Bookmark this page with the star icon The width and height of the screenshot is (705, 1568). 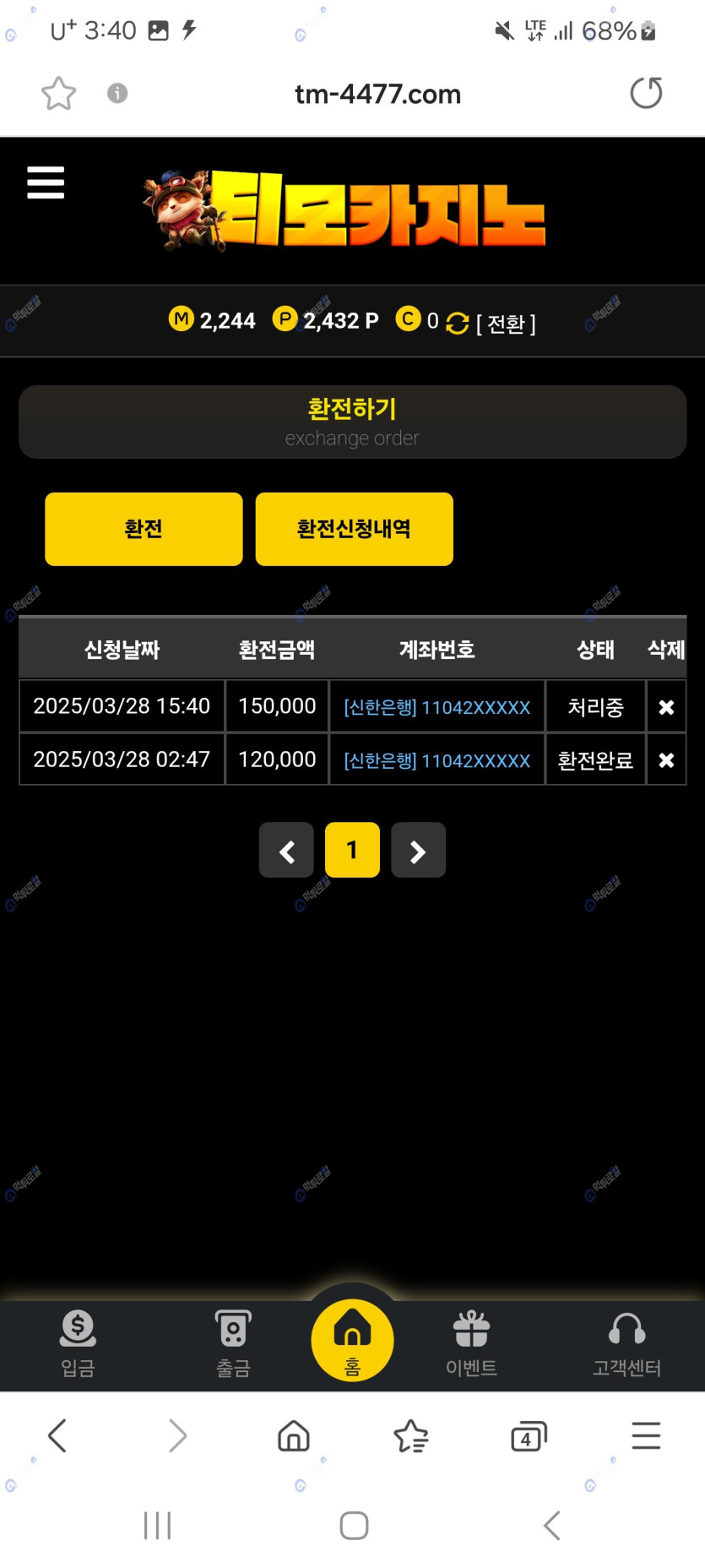pyautogui.click(x=58, y=94)
